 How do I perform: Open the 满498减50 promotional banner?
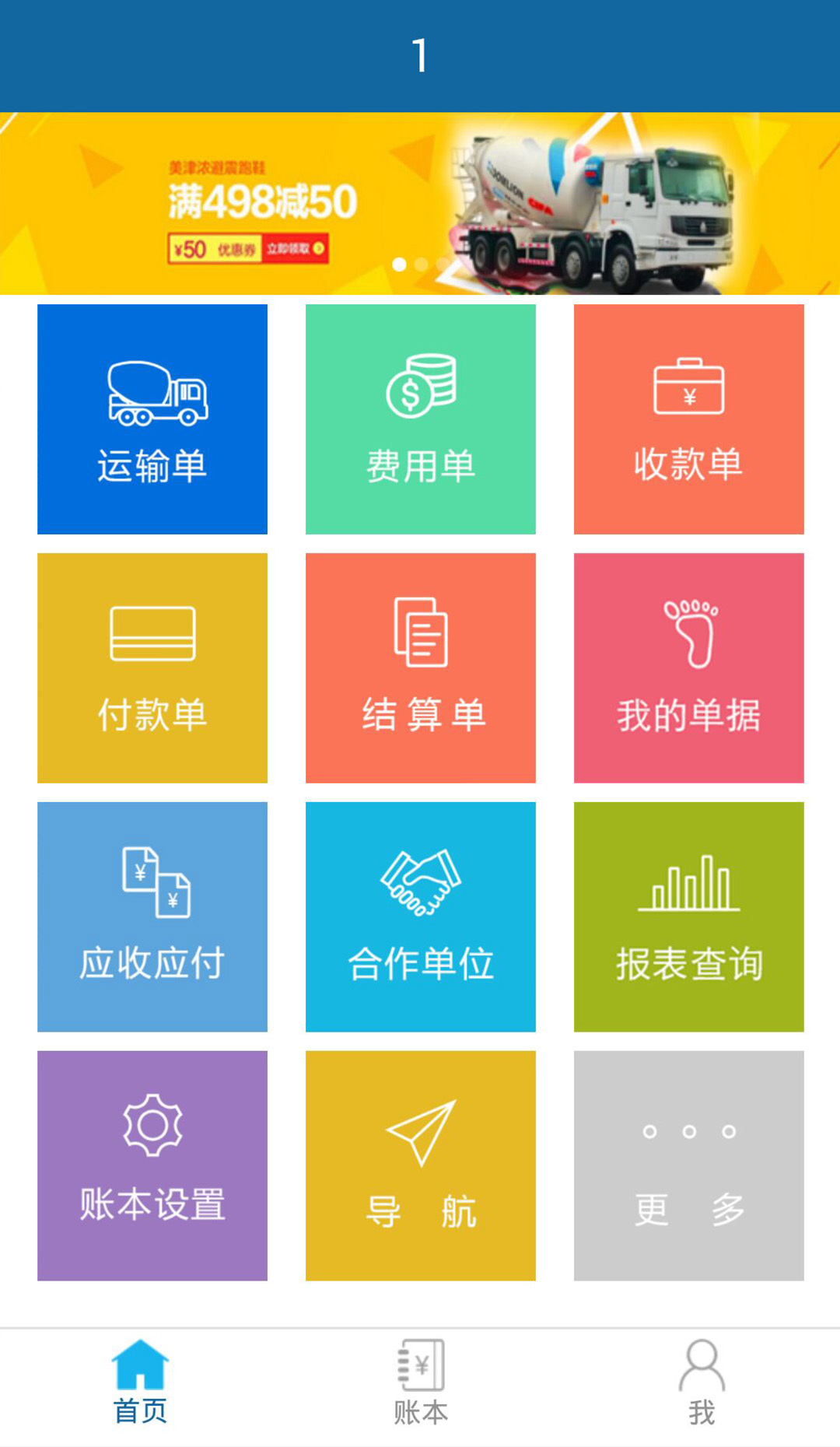click(x=420, y=204)
